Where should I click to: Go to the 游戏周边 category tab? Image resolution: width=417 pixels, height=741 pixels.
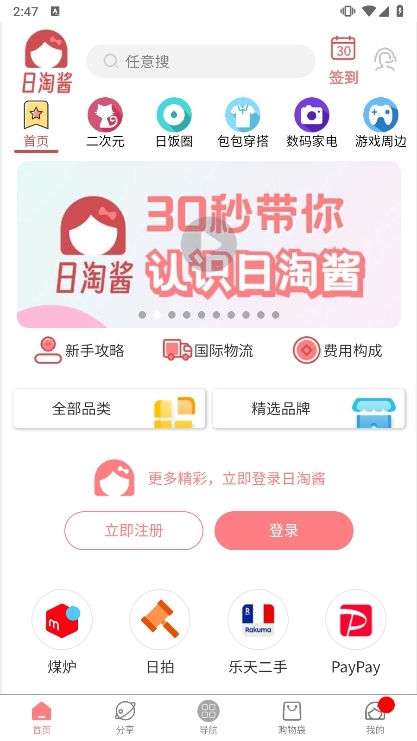pos(381,123)
